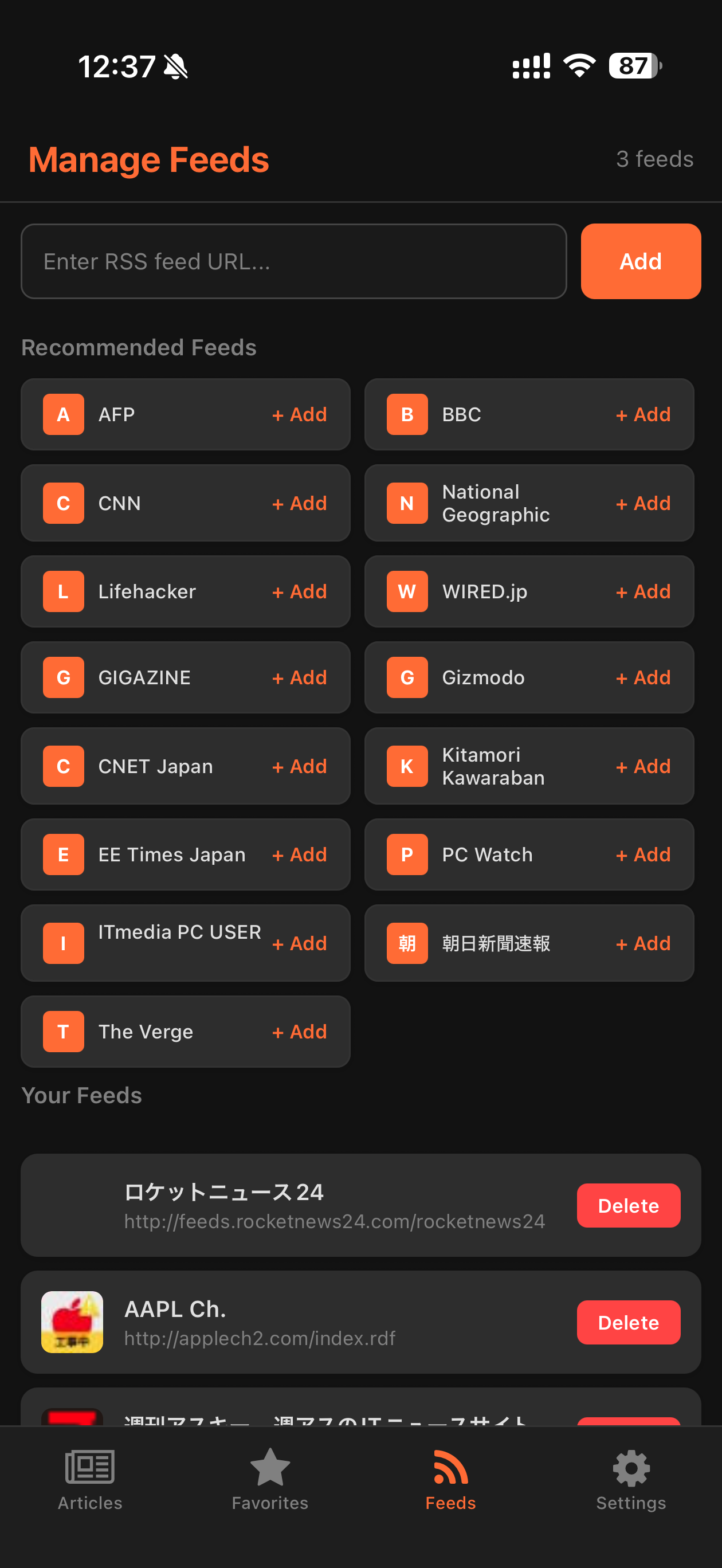Delete the ロケットニュース24 feed
Image resolution: width=722 pixels, height=1568 pixels.
click(628, 1205)
